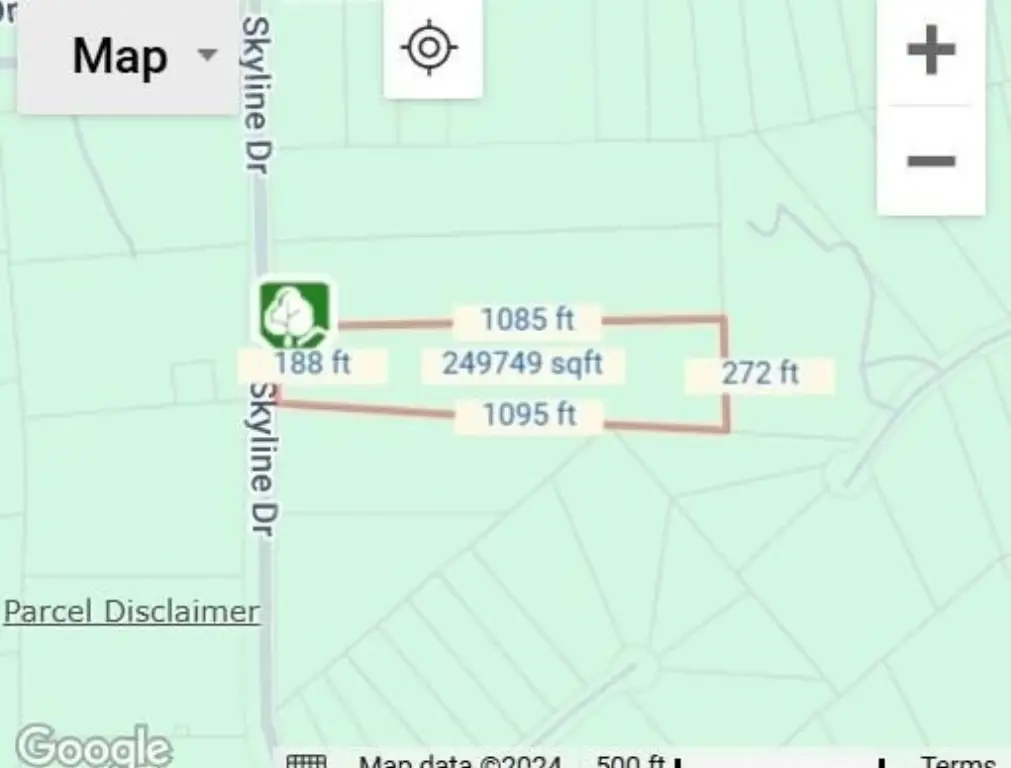Open the Terms link
Screen dimensions: 1011x768
[x=956, y=762]
